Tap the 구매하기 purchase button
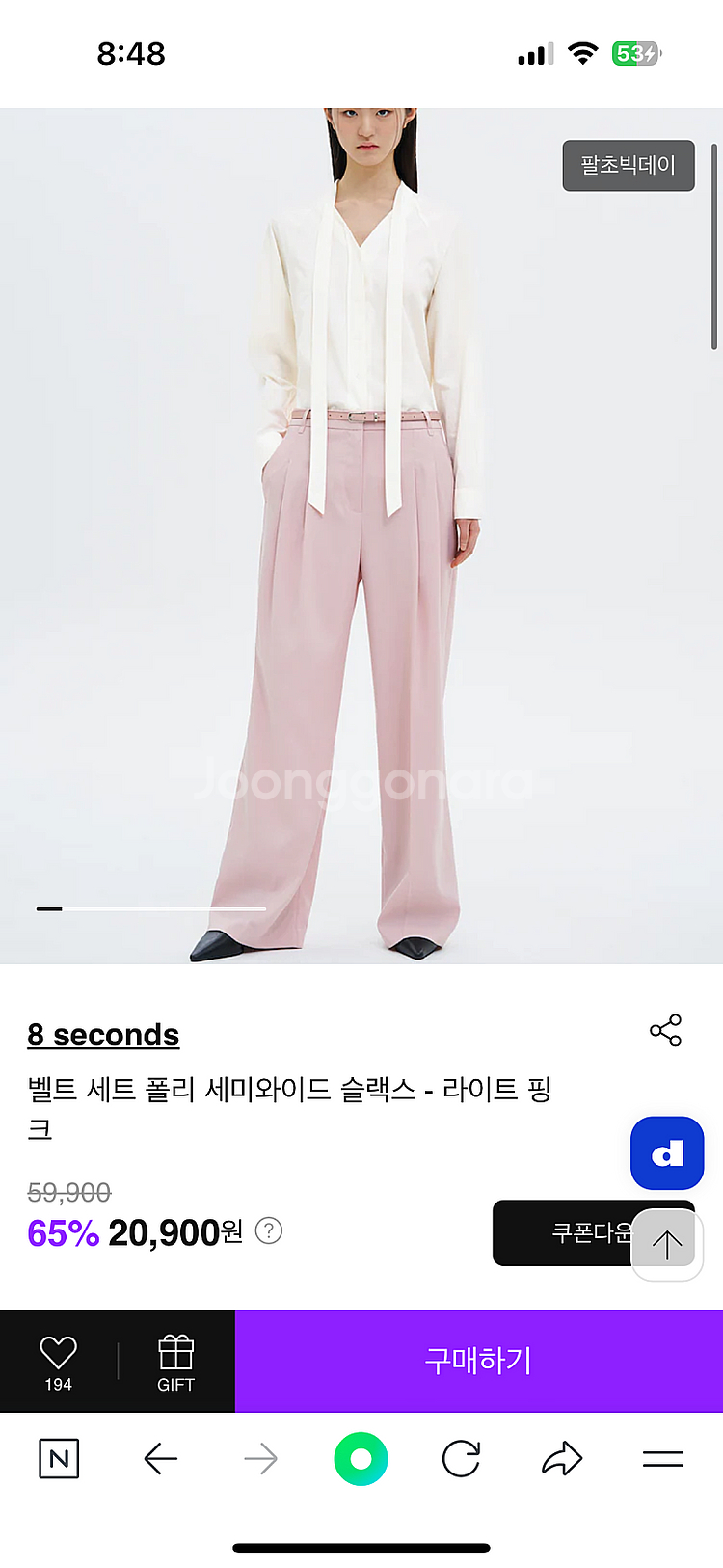 (478, 1361)
